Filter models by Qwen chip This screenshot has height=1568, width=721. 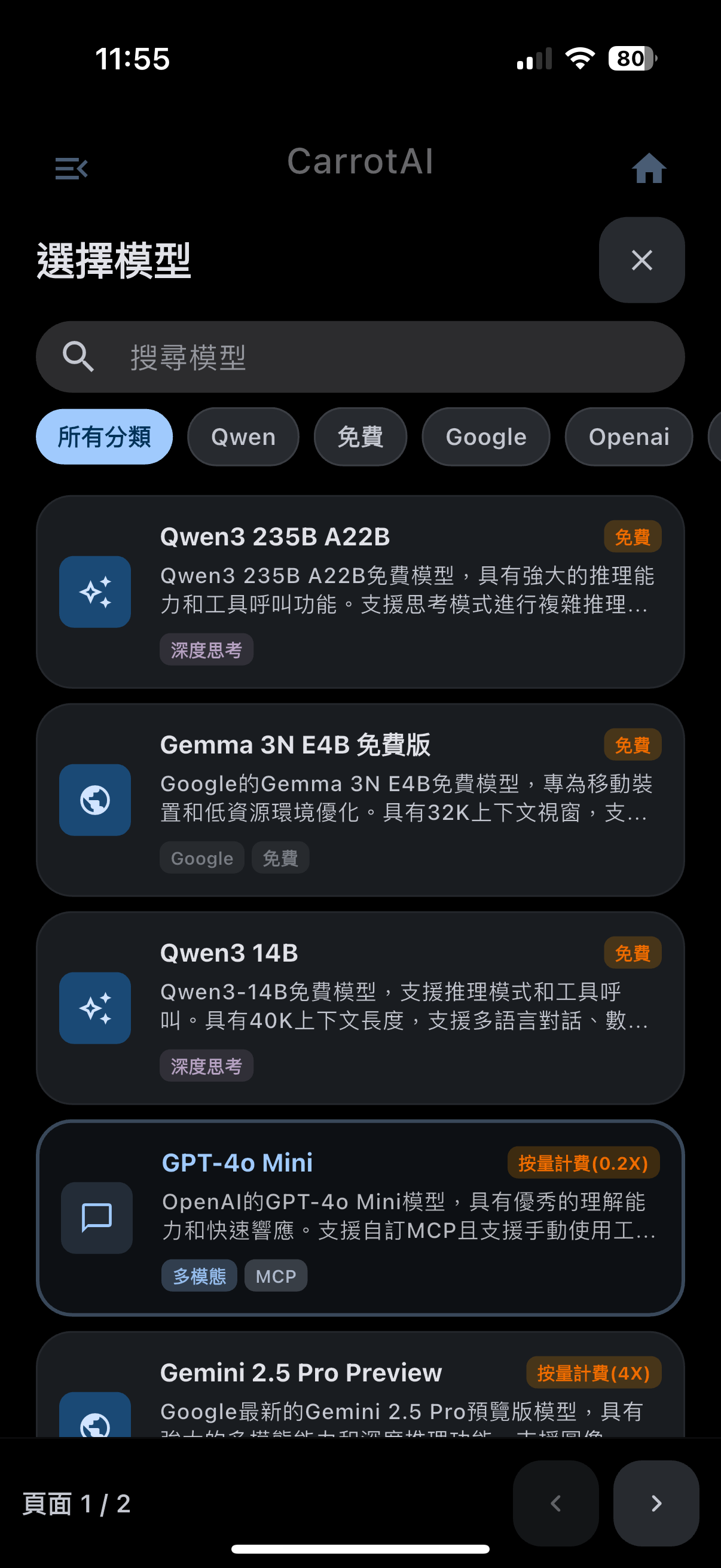pyautogui.click(x=243, y=437)
